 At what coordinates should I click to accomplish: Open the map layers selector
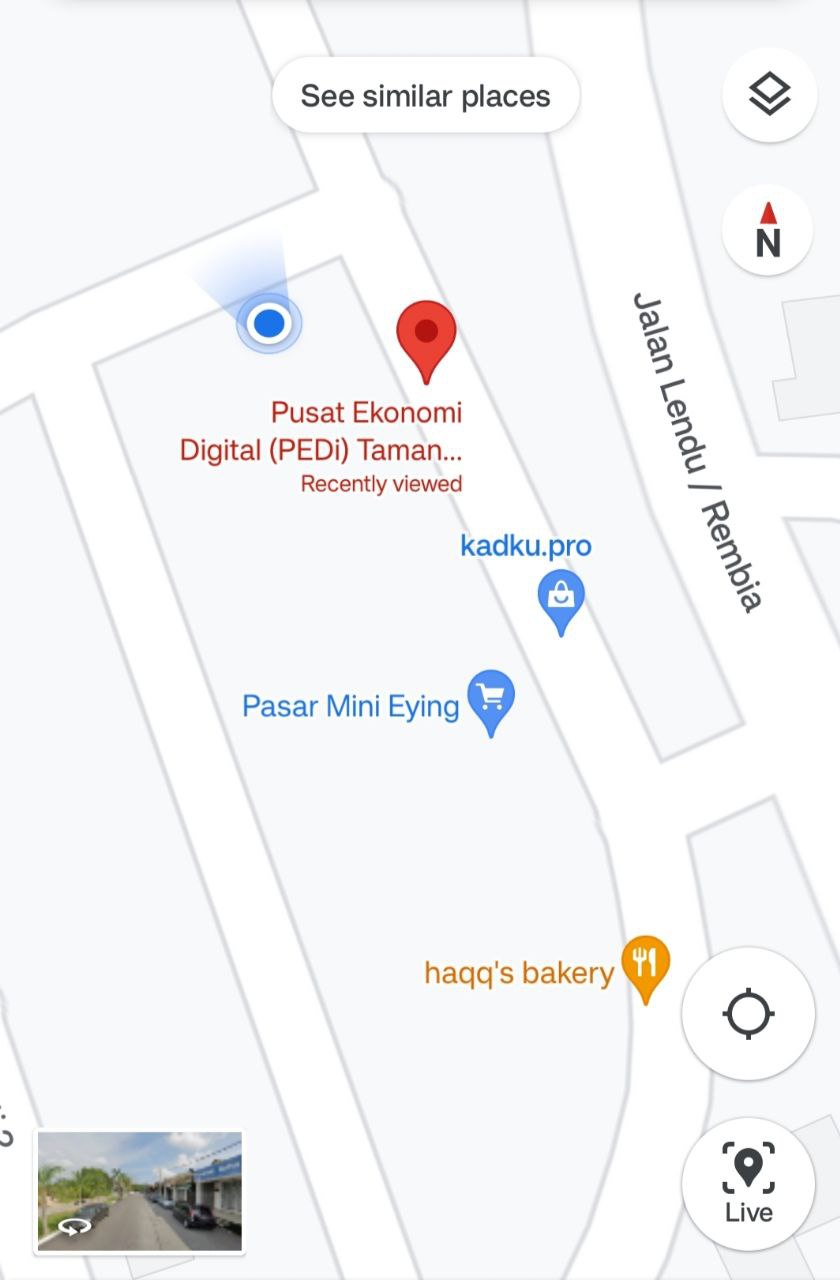(768, 96)
